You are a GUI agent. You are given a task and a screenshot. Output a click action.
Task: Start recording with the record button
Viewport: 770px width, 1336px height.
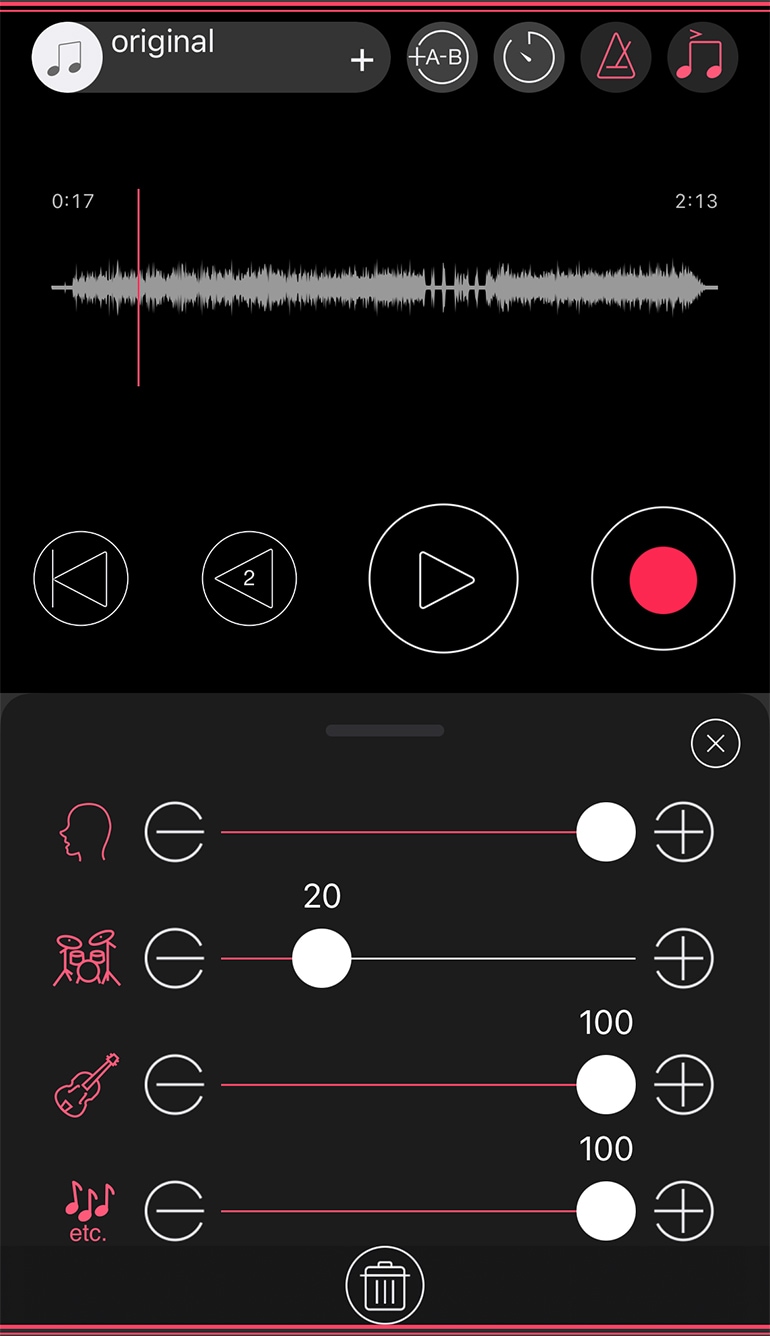point(662,578)
